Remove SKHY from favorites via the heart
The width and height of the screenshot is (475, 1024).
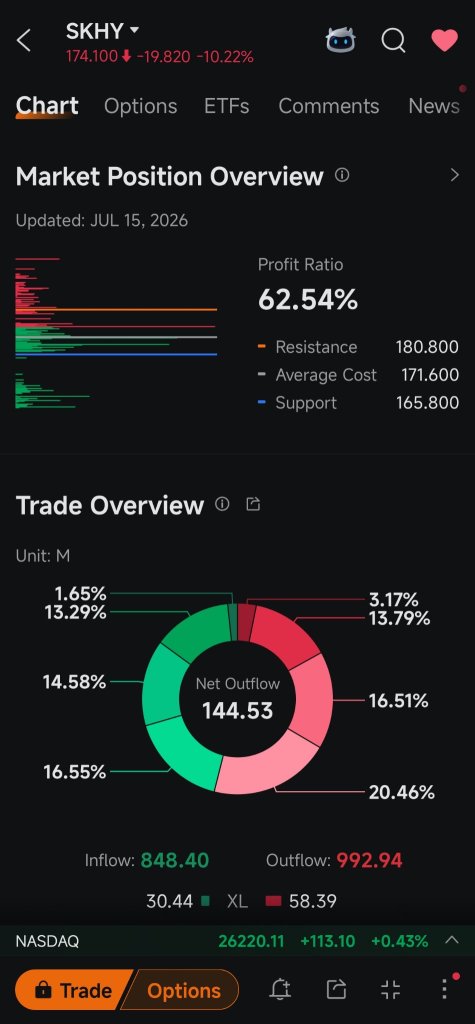coord(445,40)
